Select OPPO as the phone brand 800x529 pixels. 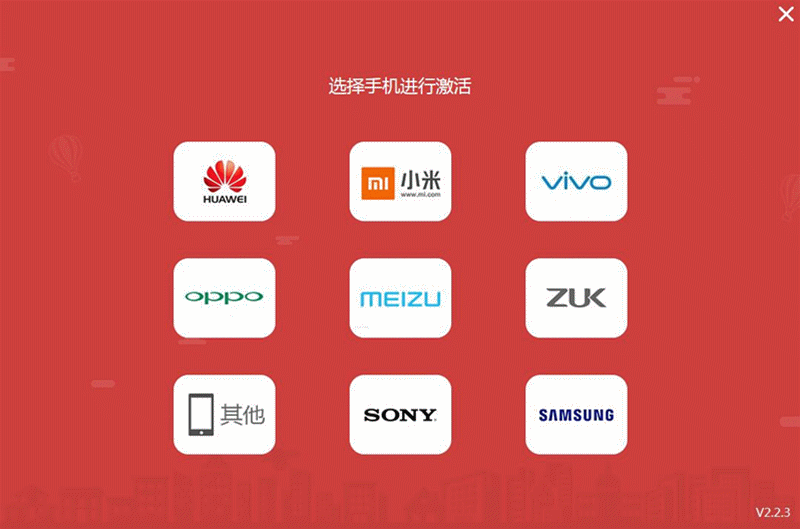click(224, 297)
